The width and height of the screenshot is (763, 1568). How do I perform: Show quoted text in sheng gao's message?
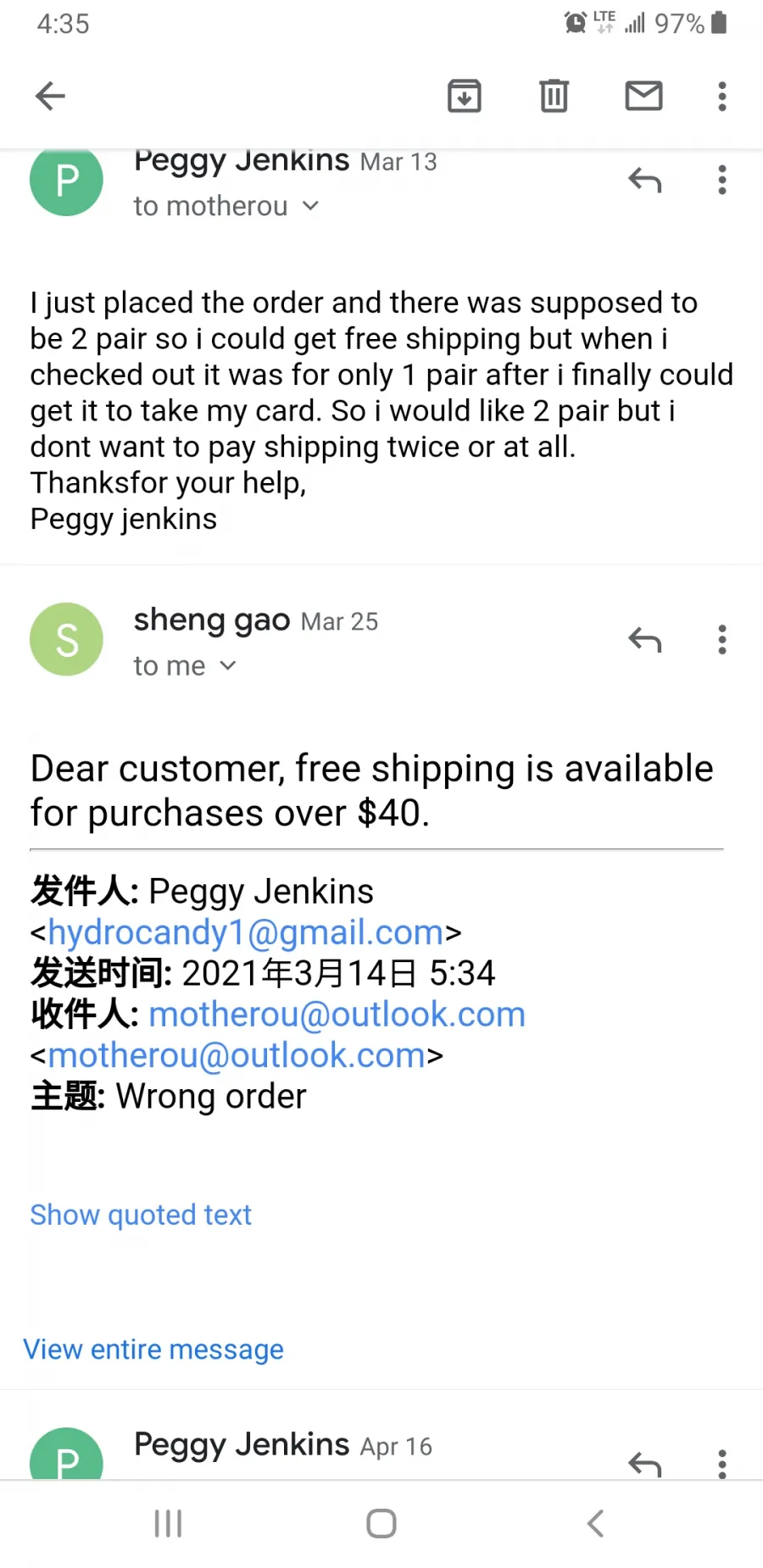coord(141,1215)
